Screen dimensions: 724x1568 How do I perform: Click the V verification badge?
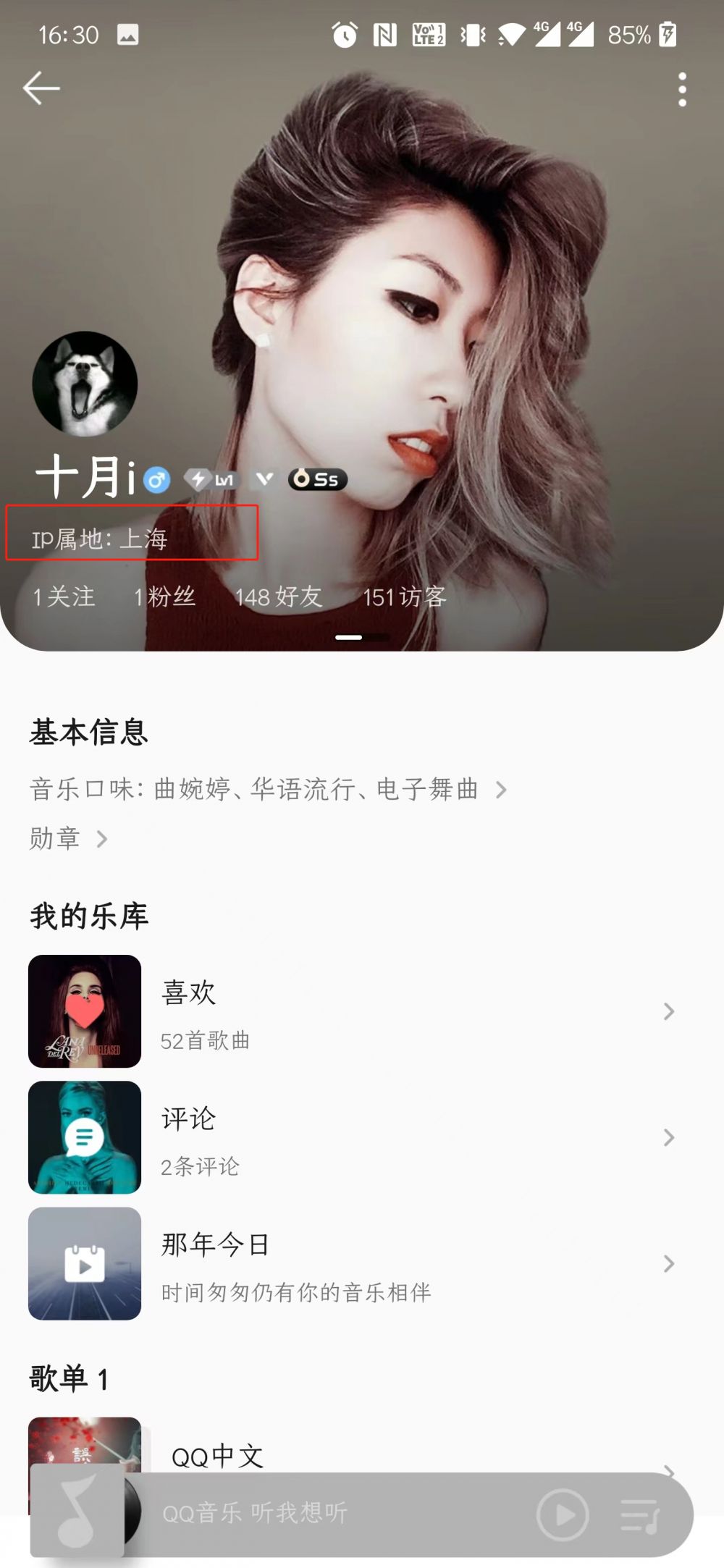pos(264,479)
